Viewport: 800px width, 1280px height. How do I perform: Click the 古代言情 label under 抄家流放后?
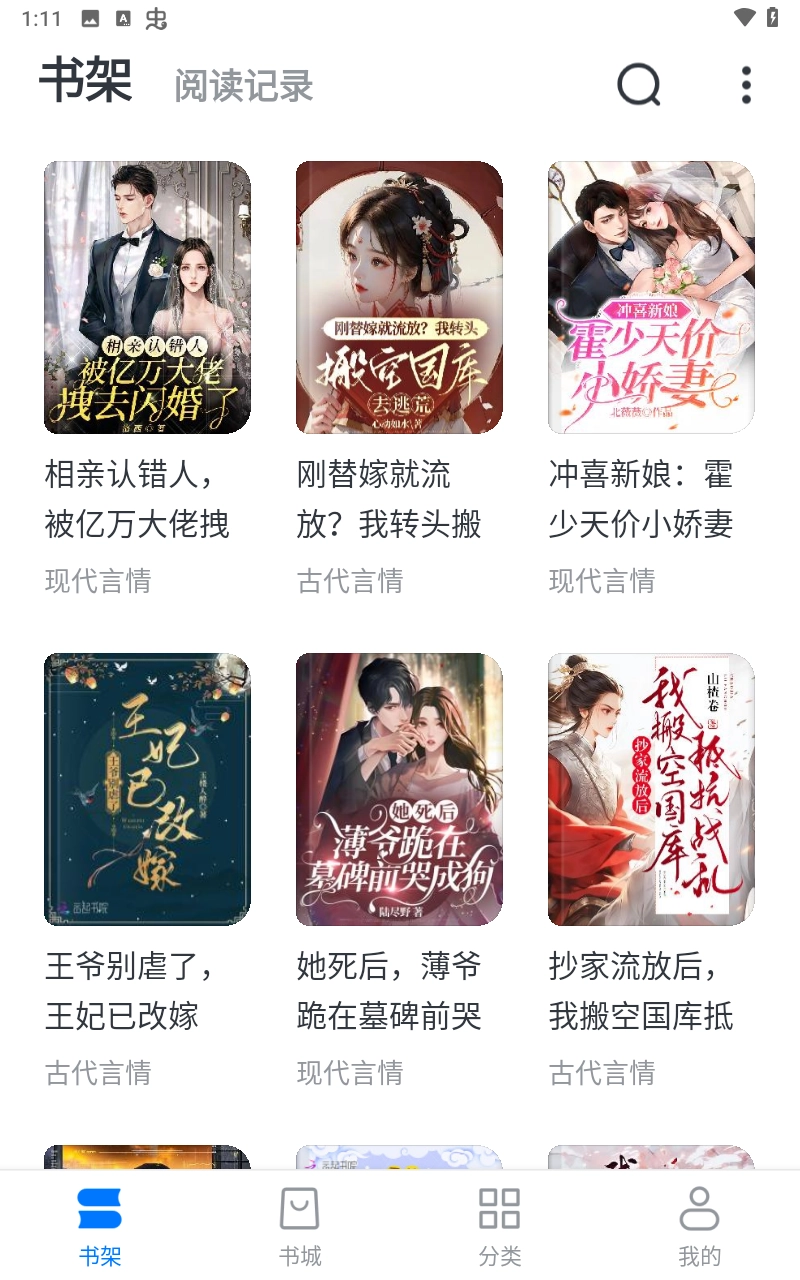pos(600,1074)
